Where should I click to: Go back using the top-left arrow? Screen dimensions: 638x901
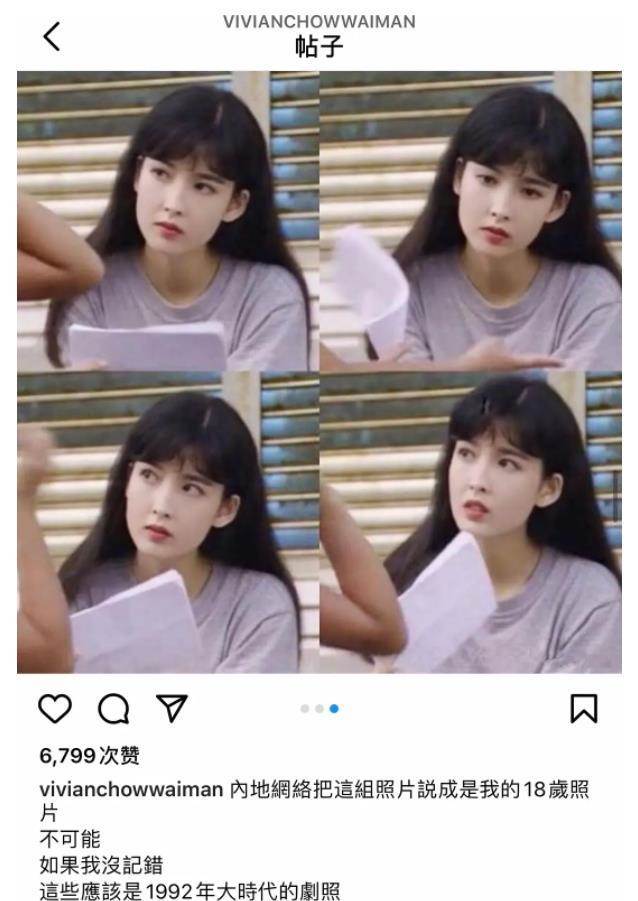tap(52, 36)
